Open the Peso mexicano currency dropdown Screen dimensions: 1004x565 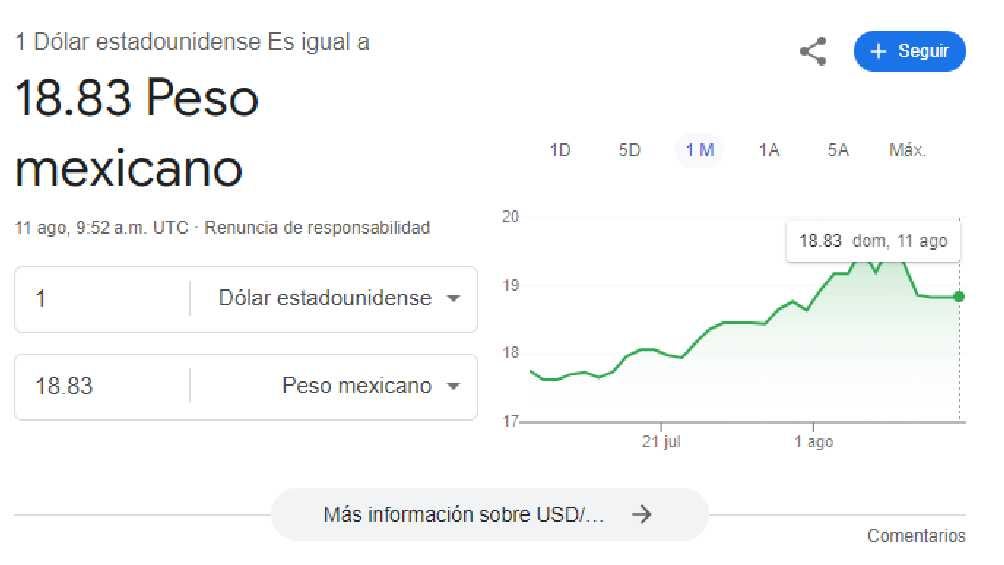coord(369,386)
